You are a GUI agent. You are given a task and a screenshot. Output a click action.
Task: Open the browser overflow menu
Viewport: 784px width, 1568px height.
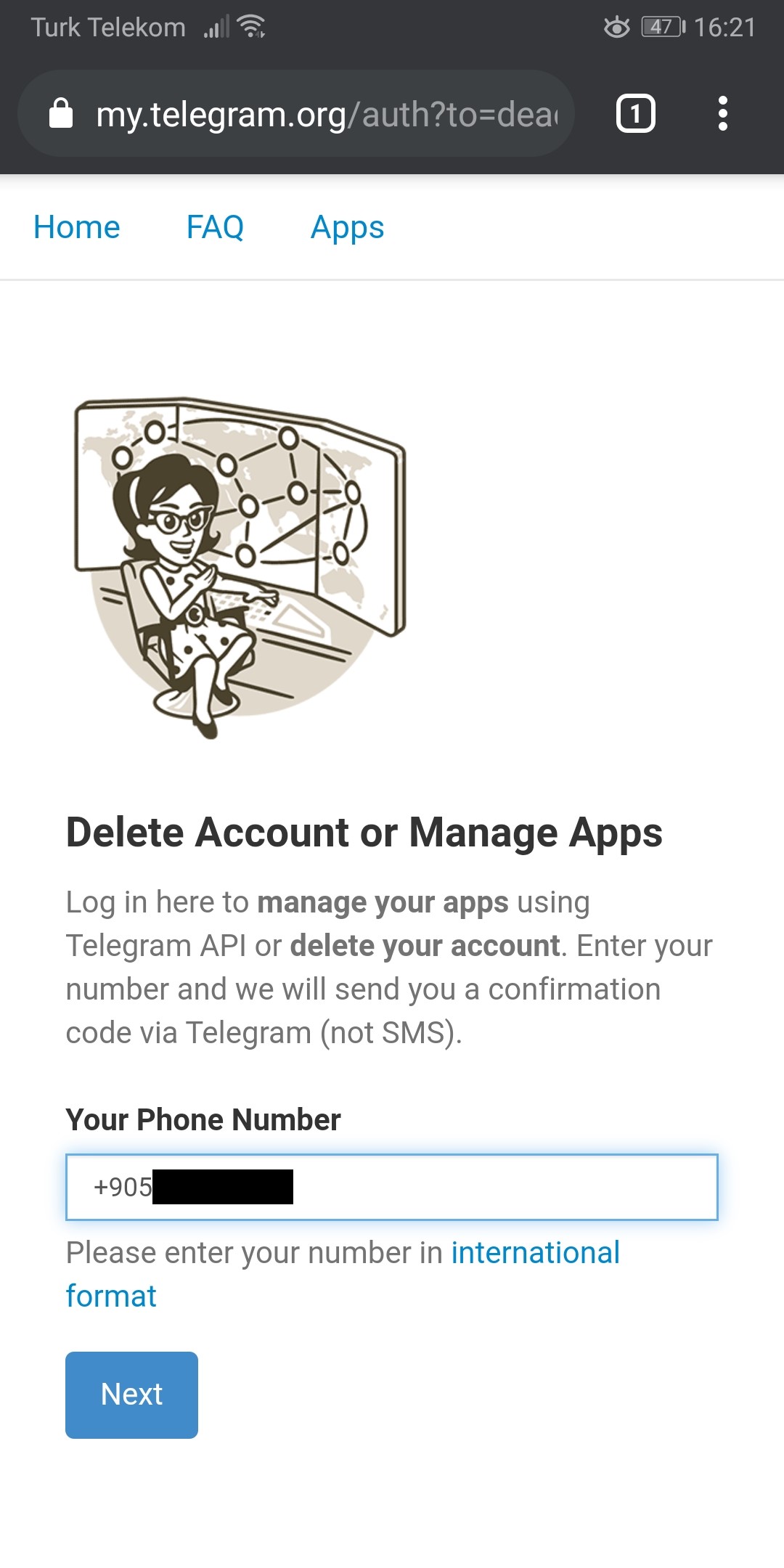coord(722,114)
